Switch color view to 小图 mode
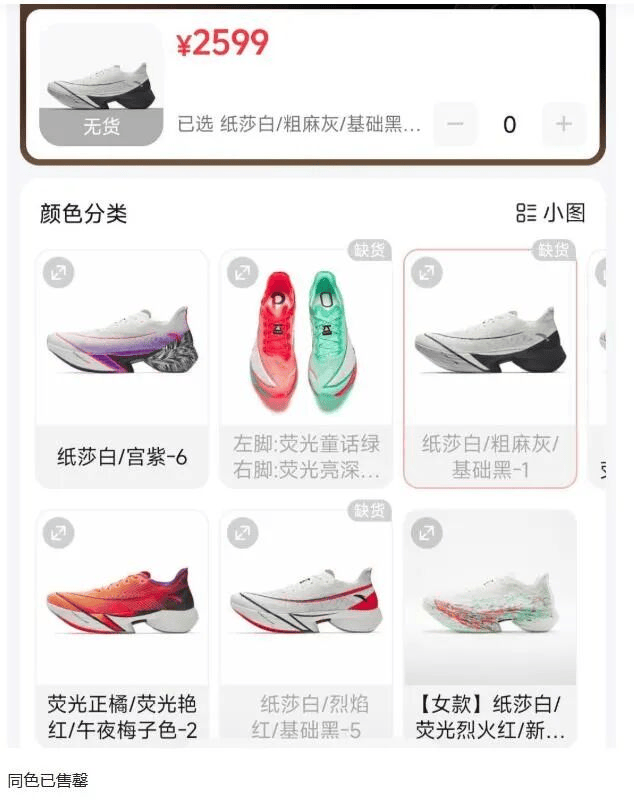This screenshot has width=634, height=801. point(550,212)
